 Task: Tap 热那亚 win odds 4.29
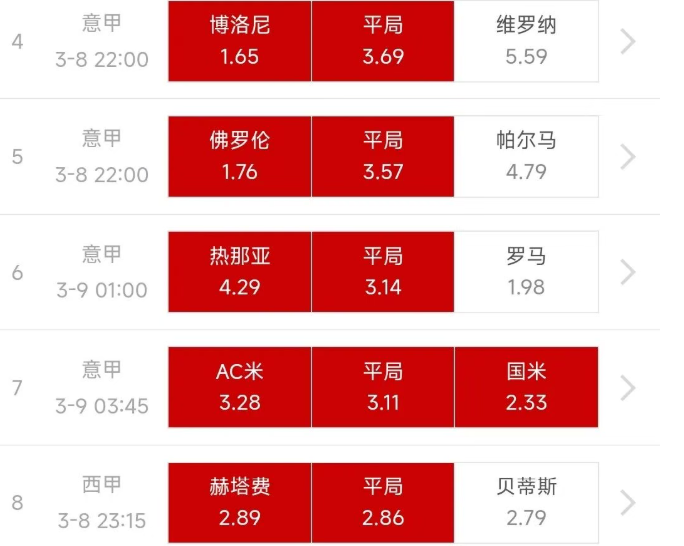coord(240,272)
